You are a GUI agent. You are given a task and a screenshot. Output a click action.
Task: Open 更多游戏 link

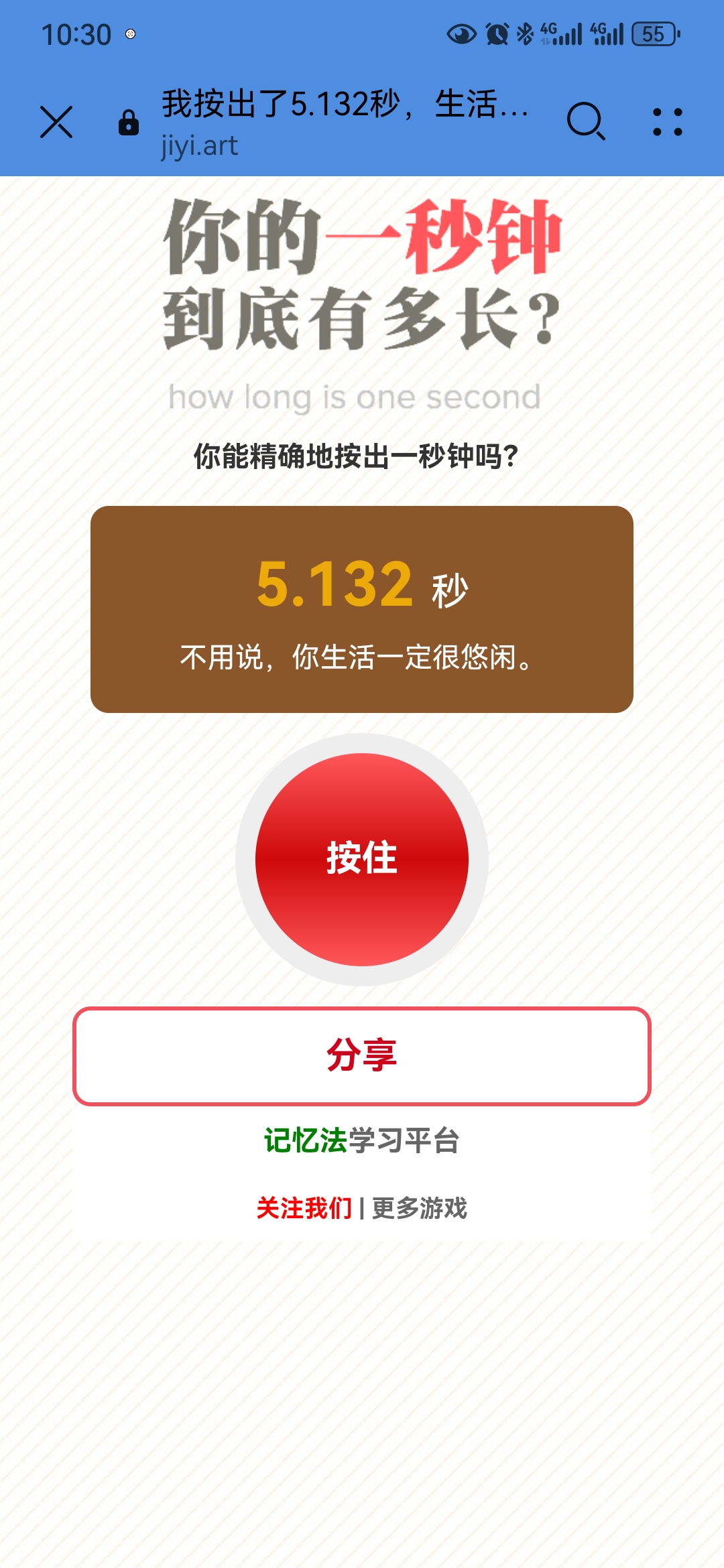[420, 1208]
